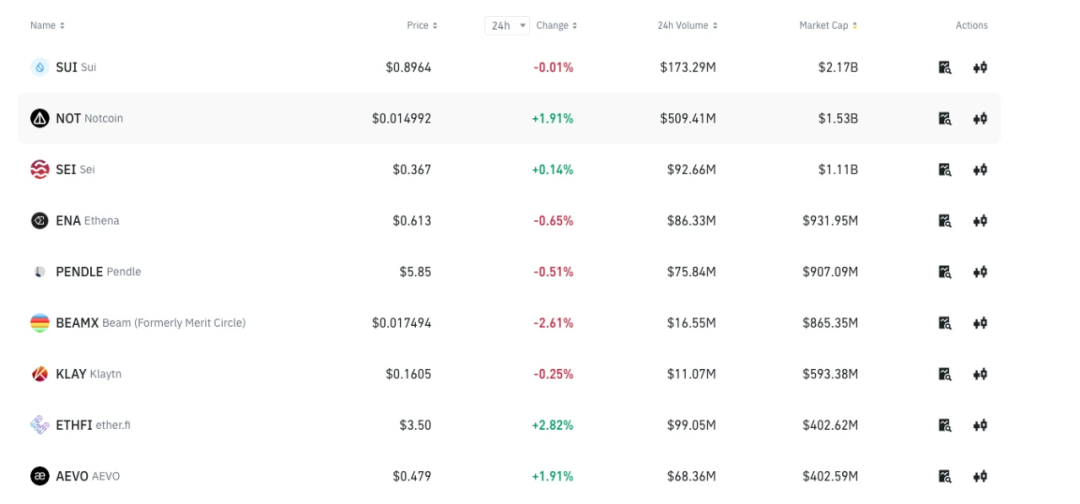The width and height of the screenshot is (1080, 504).
Task: Open the SEI coin row
Action: pos(66,170)
